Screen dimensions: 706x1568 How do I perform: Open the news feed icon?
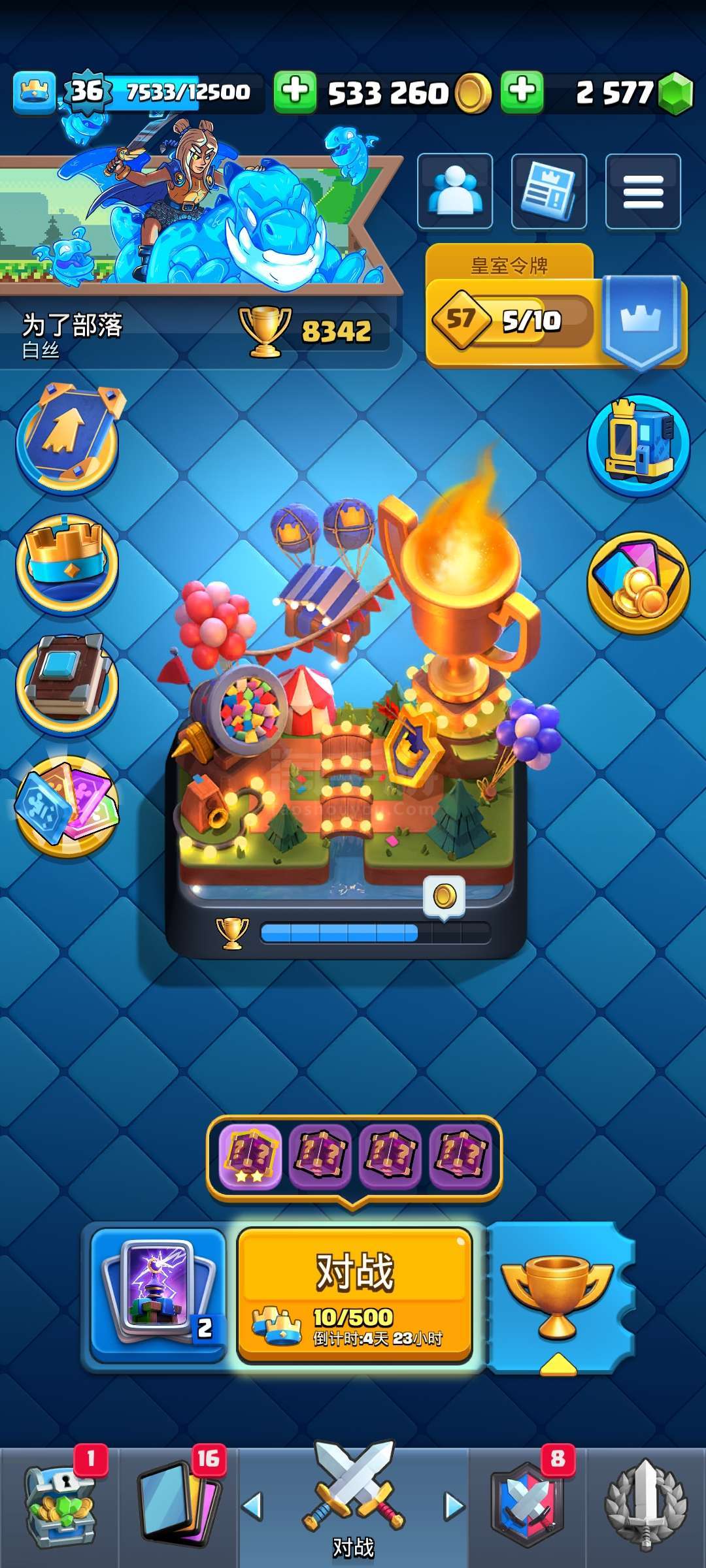(x=549, y=191)
